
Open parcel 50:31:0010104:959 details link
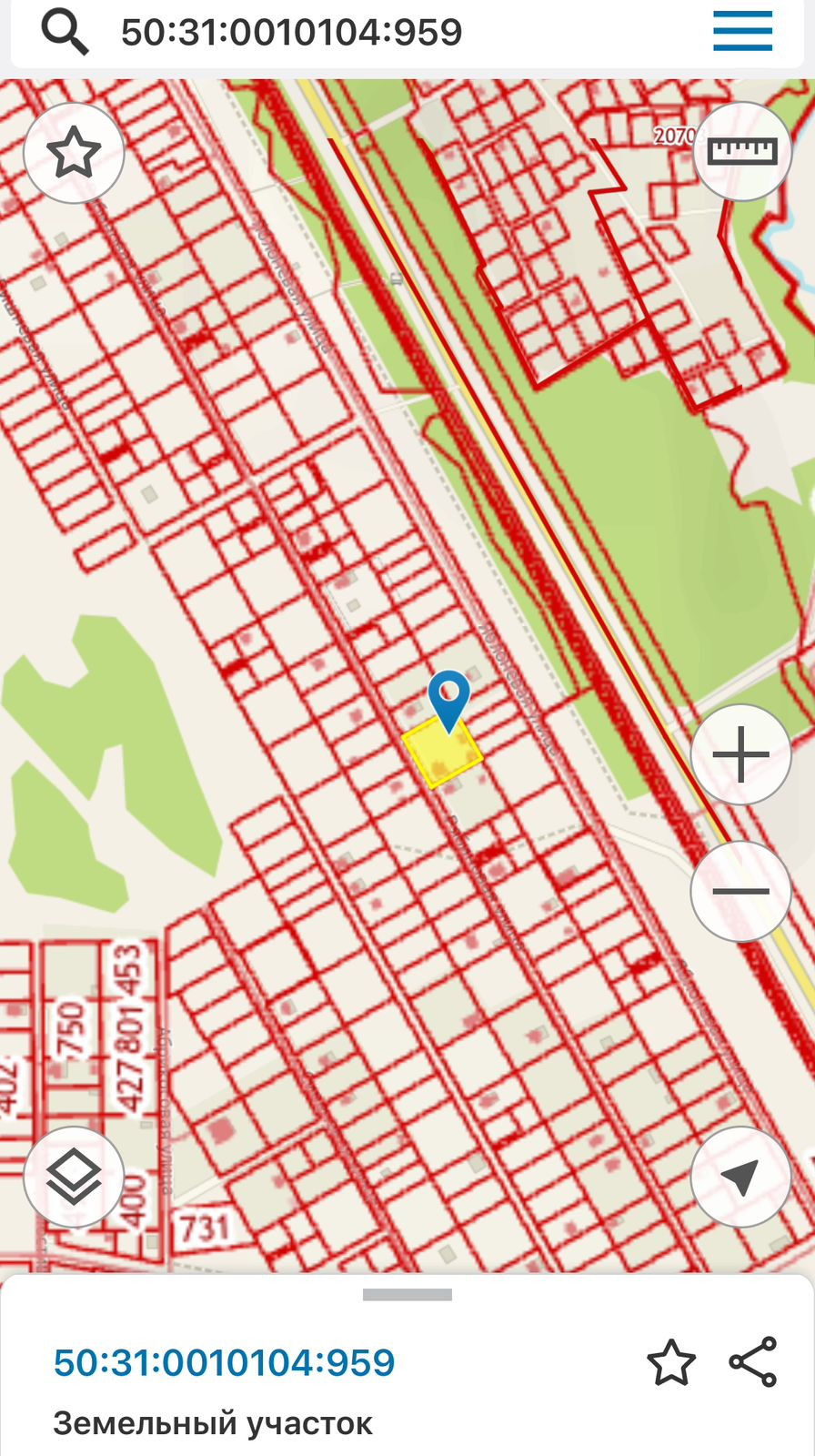click(x=225, y=1362)
